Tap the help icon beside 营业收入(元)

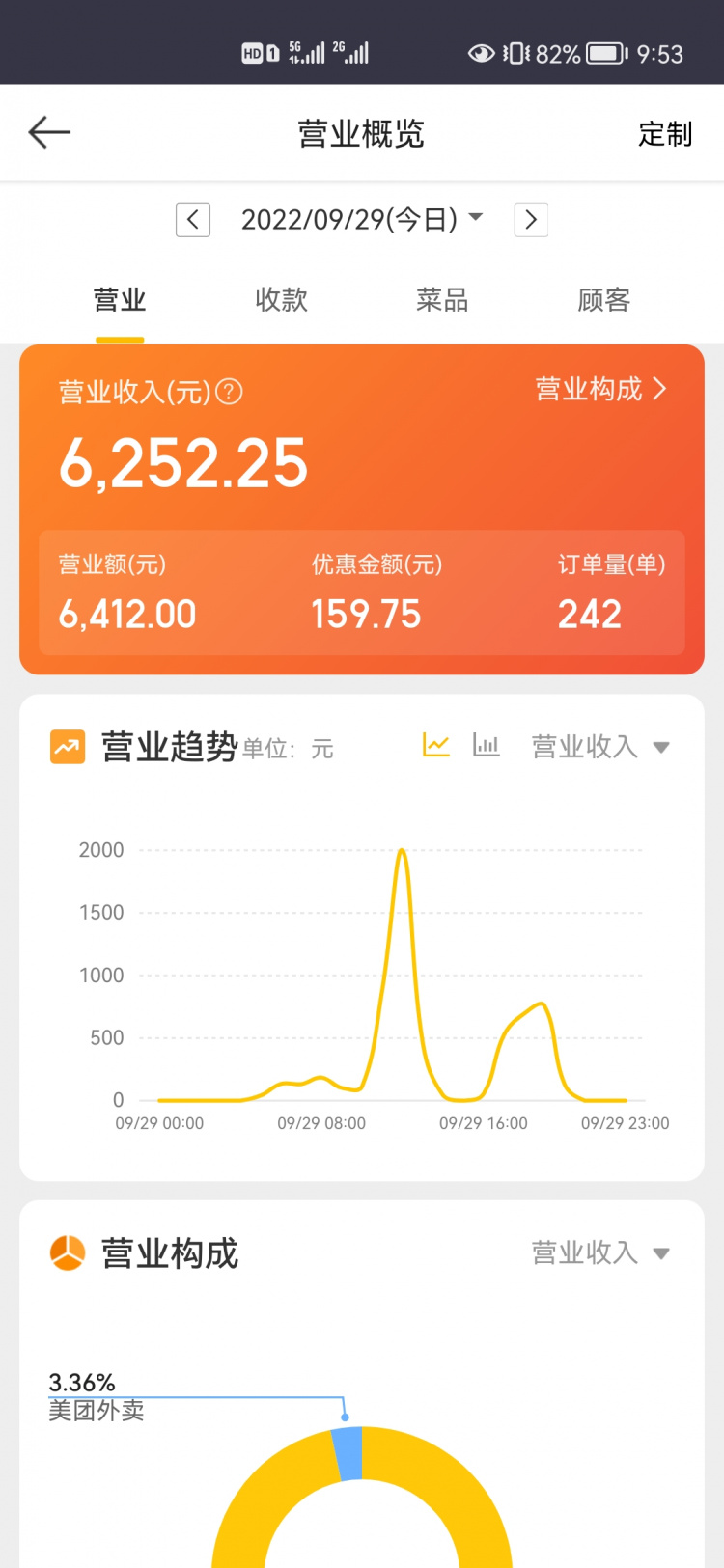pos(229,392)
